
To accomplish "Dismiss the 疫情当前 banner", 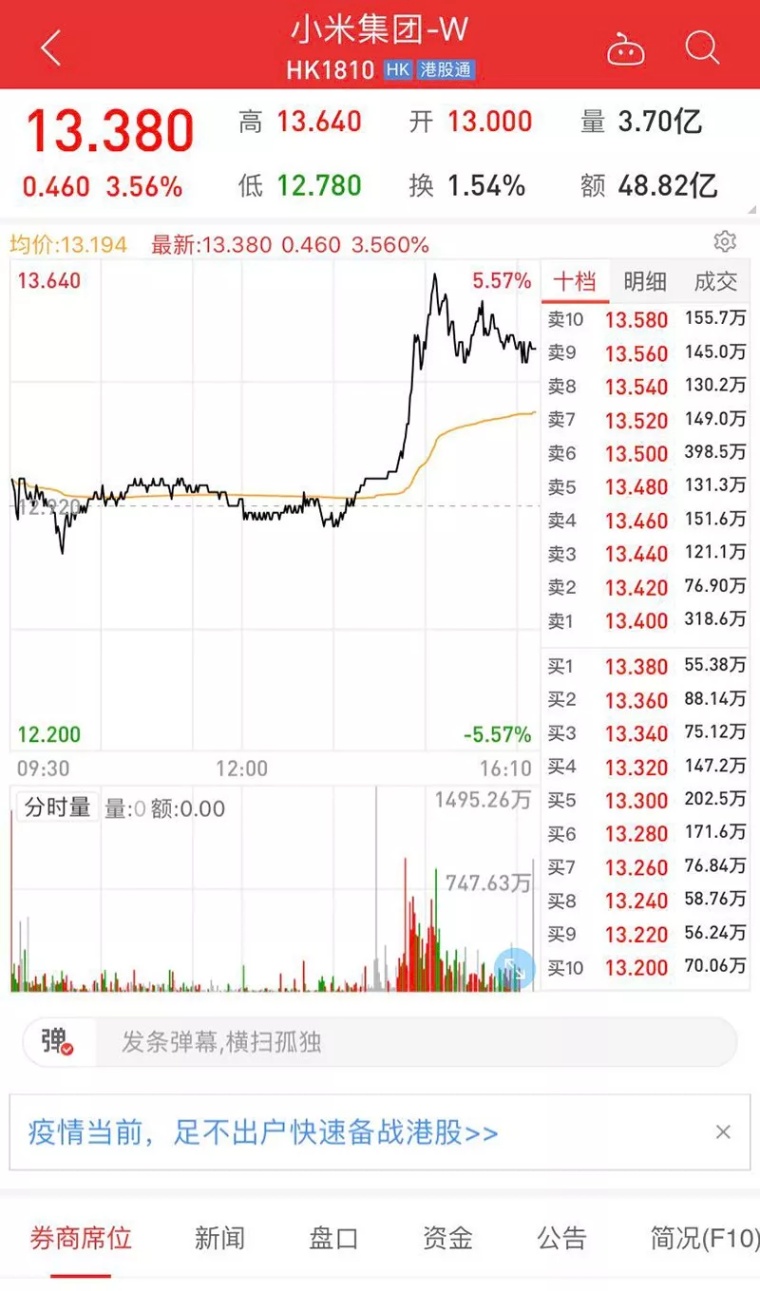I will pyautogui.click(x=723, y=1132).
